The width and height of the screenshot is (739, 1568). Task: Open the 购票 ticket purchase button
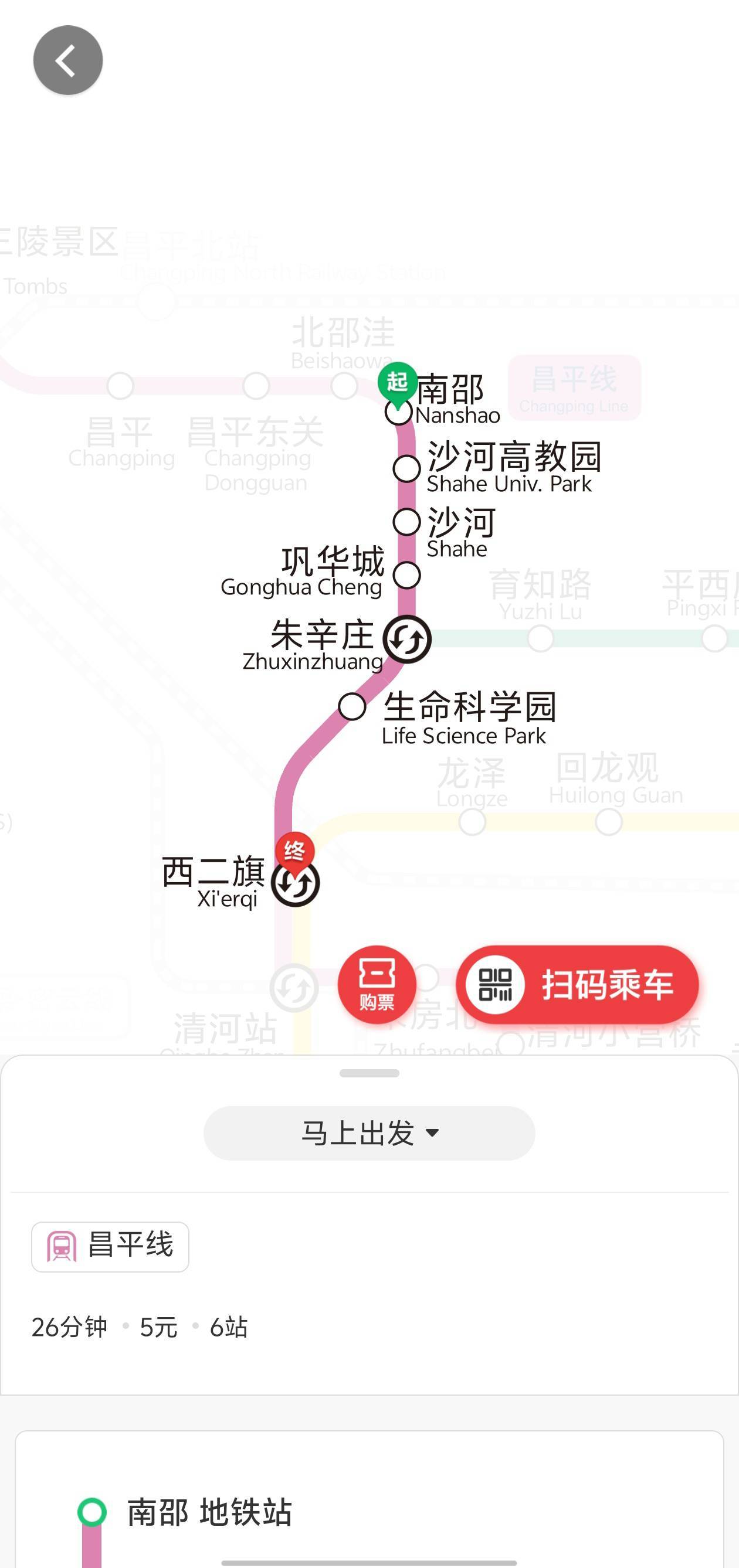coord(377,984)
